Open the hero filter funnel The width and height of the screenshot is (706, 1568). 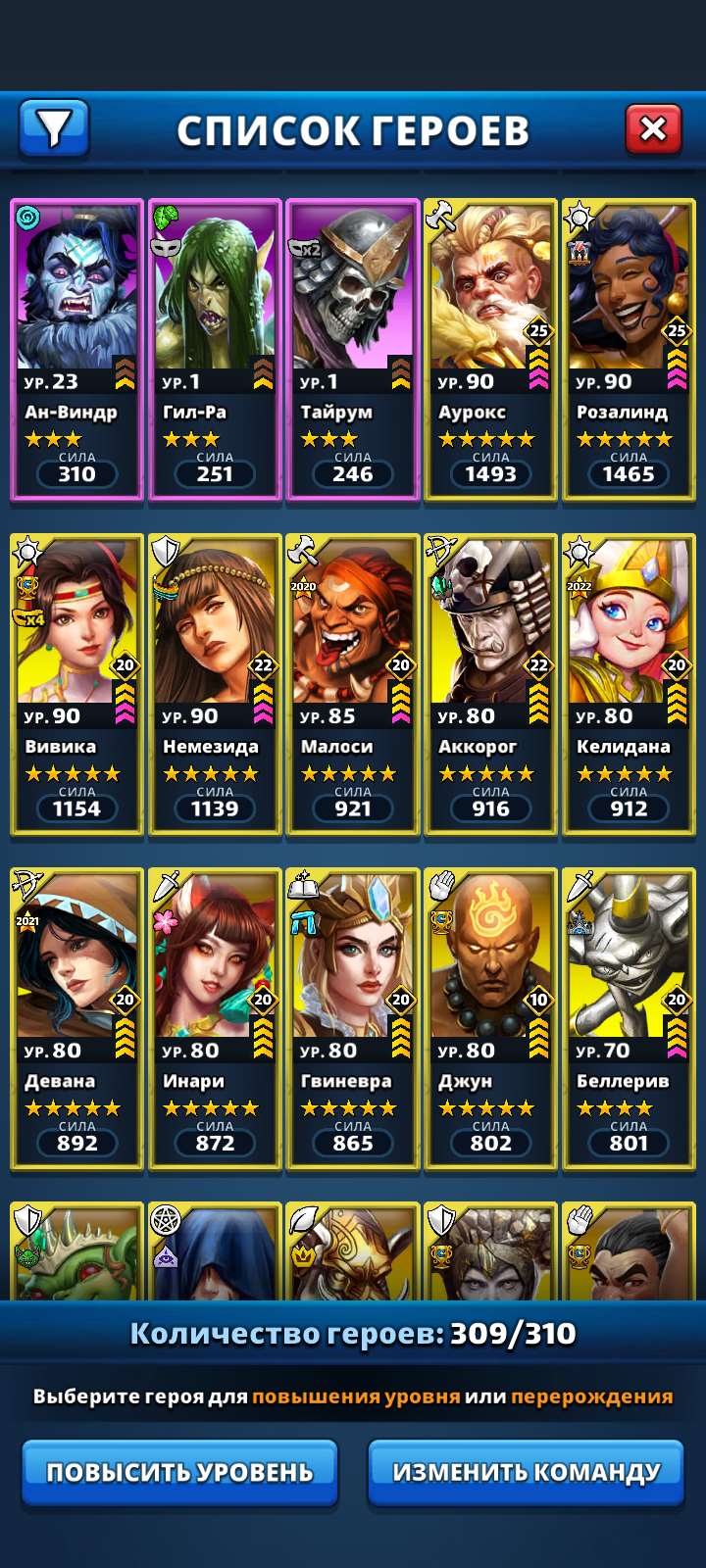click(54, 127)
